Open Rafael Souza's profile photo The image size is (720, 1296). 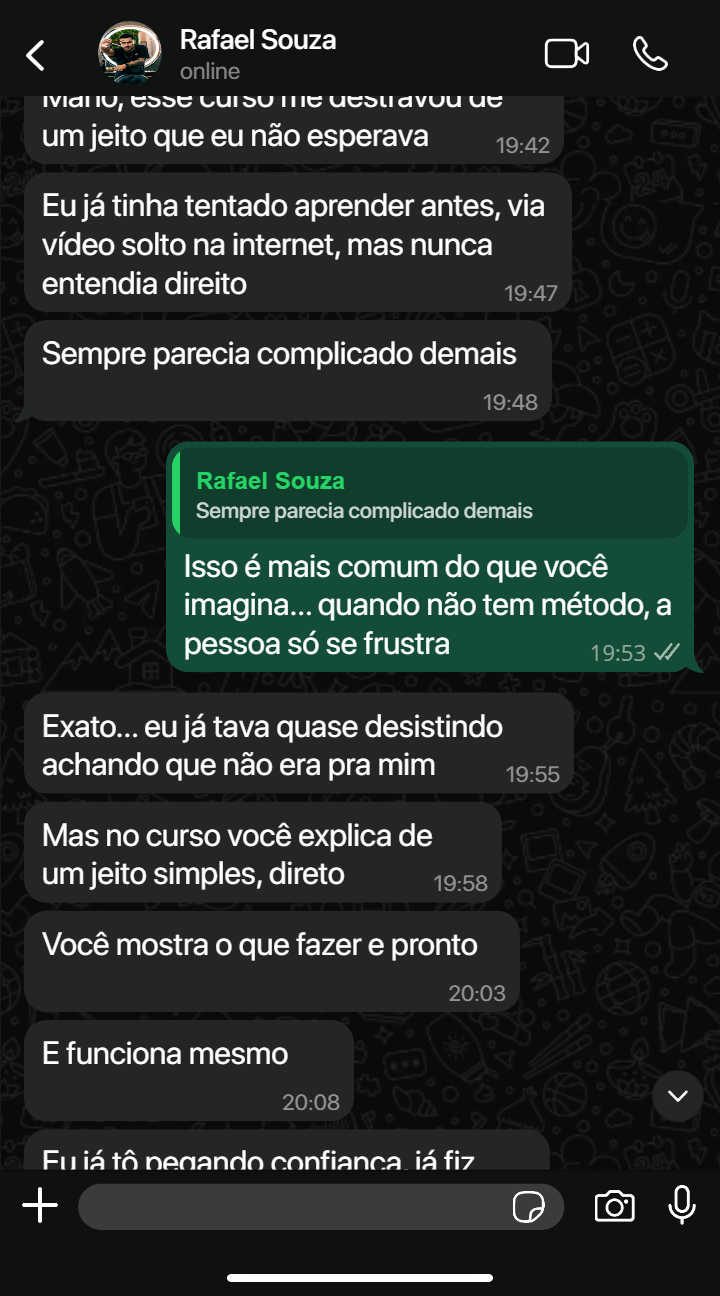point(129,54)
